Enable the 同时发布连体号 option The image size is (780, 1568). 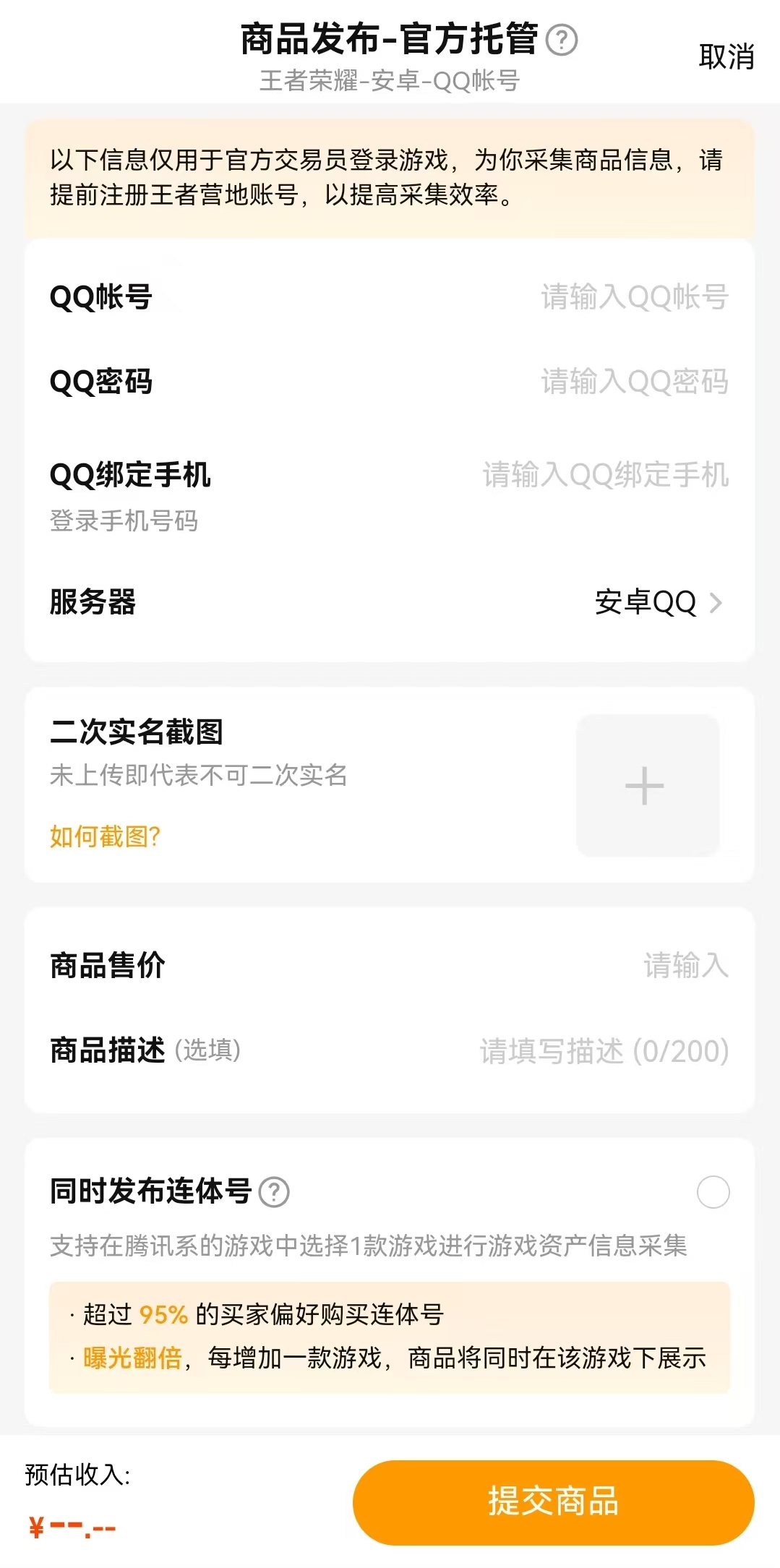point(713,1192)
